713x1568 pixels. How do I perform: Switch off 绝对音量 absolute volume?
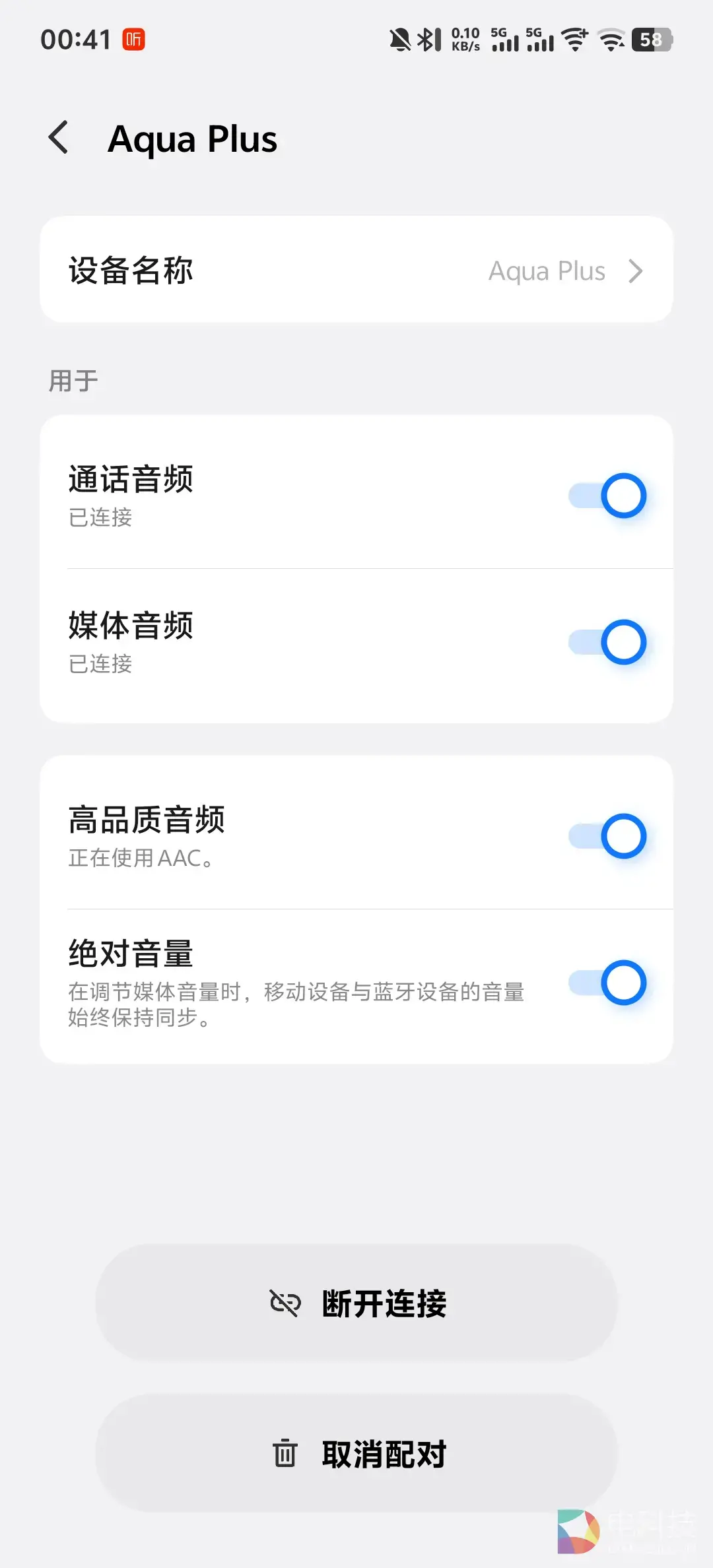(607, 983)
